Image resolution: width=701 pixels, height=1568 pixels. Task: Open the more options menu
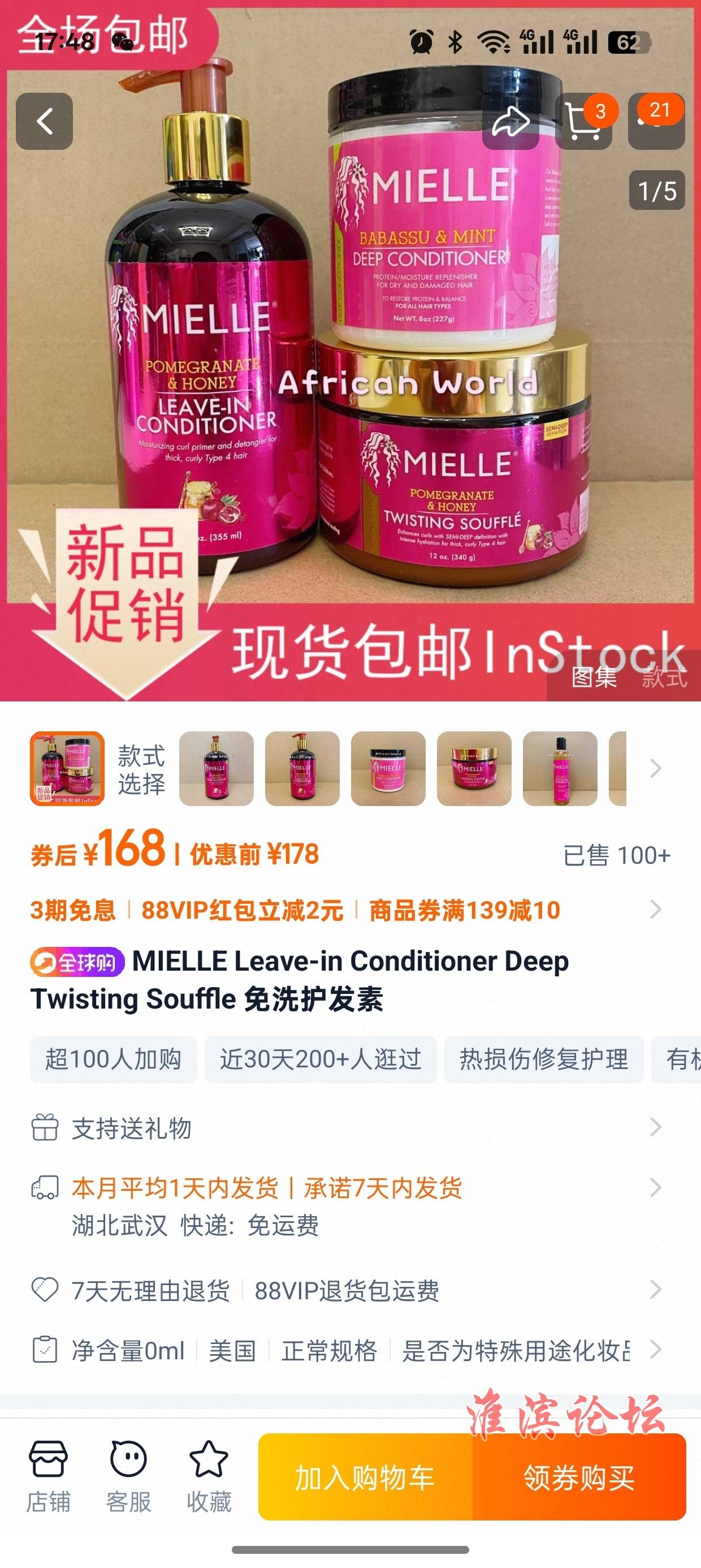(656, 121)
